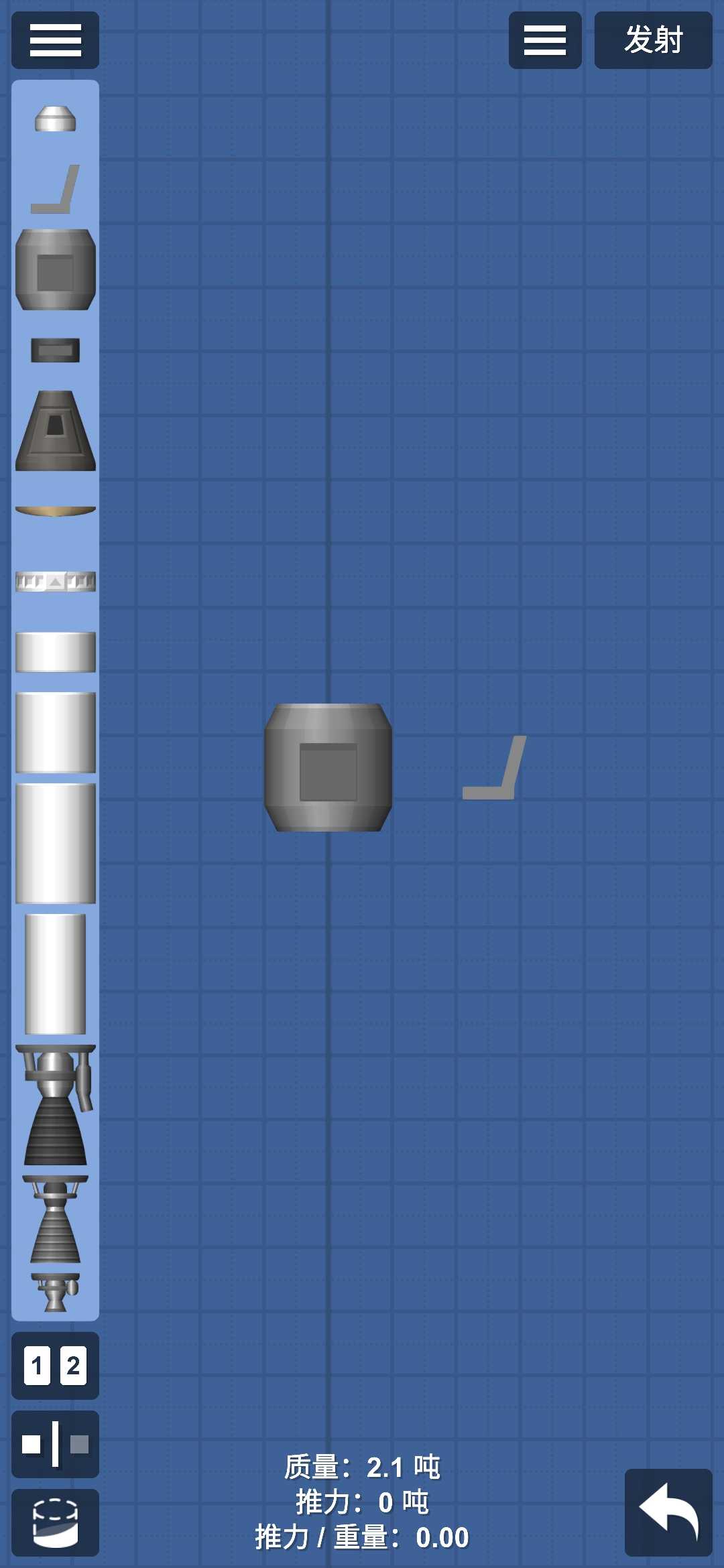The height and width of the screenshot is (1568, 724).
Task: Pick the separator ring part
Action: tap(55, 581)
